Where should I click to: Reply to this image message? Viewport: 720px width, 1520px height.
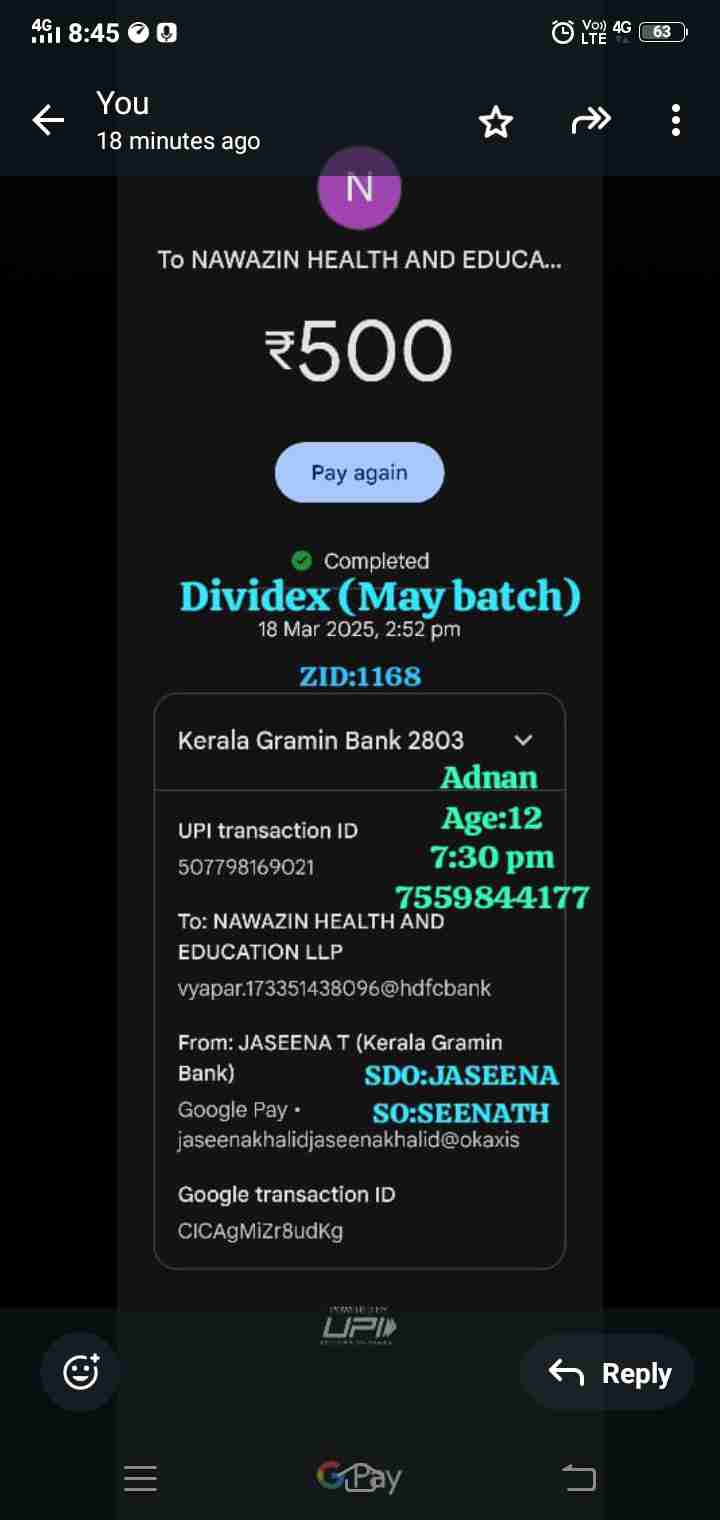pos(609,1373)
